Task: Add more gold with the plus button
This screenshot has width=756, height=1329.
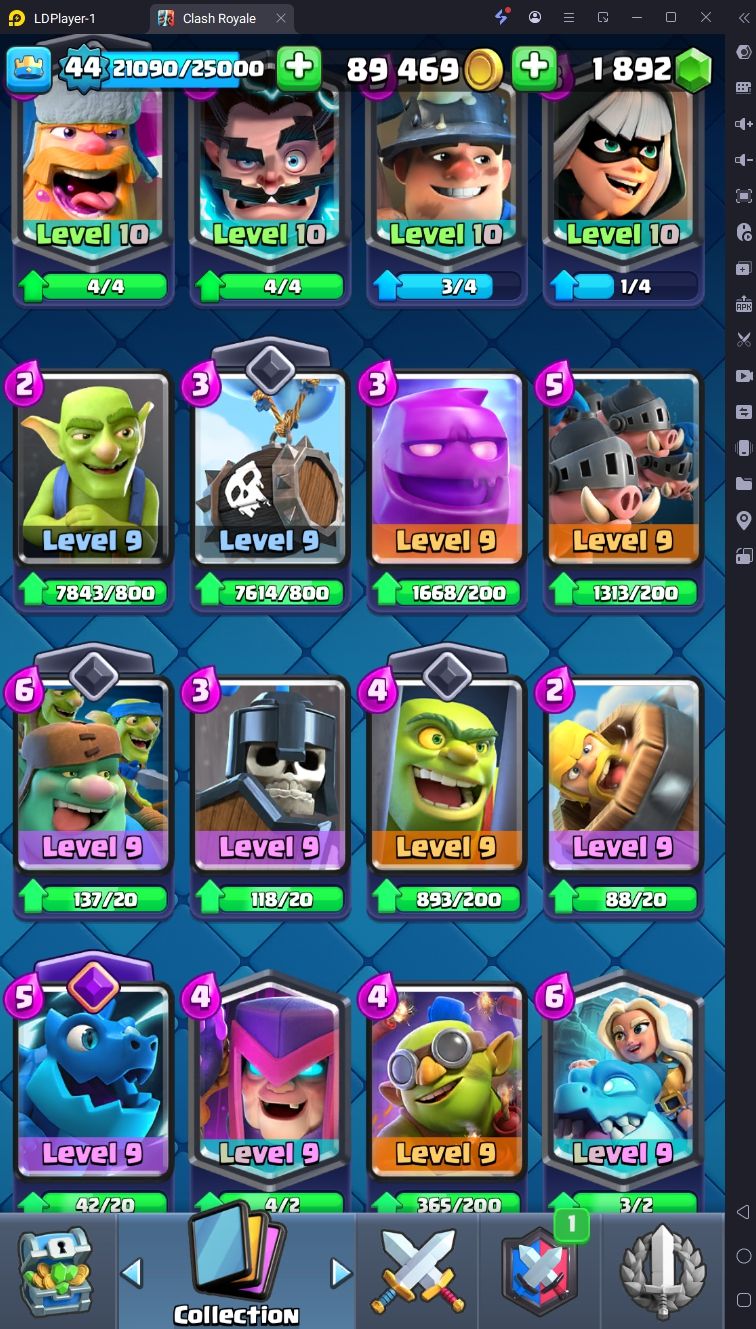Action: [534, 67]
